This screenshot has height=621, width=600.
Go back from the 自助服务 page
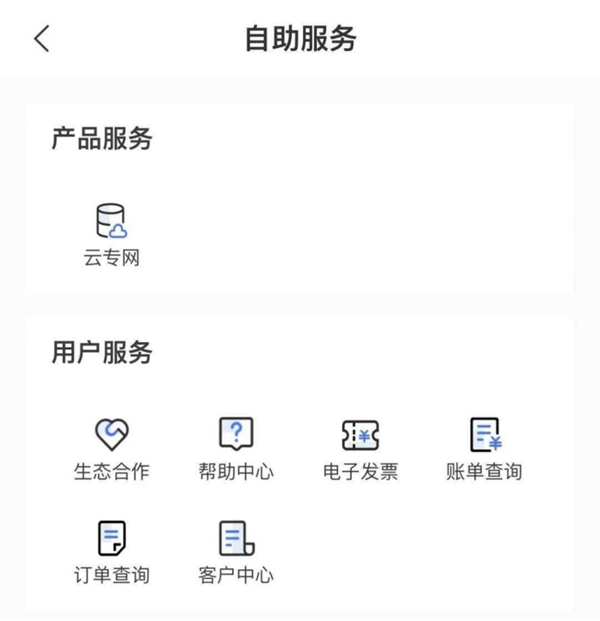[41, 39]
